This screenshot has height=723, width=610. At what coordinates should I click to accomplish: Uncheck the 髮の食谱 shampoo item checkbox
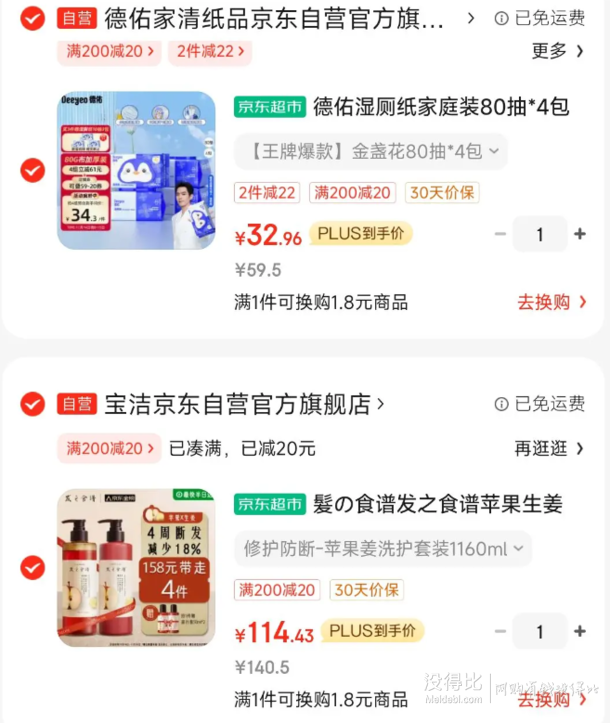point(33,568)
